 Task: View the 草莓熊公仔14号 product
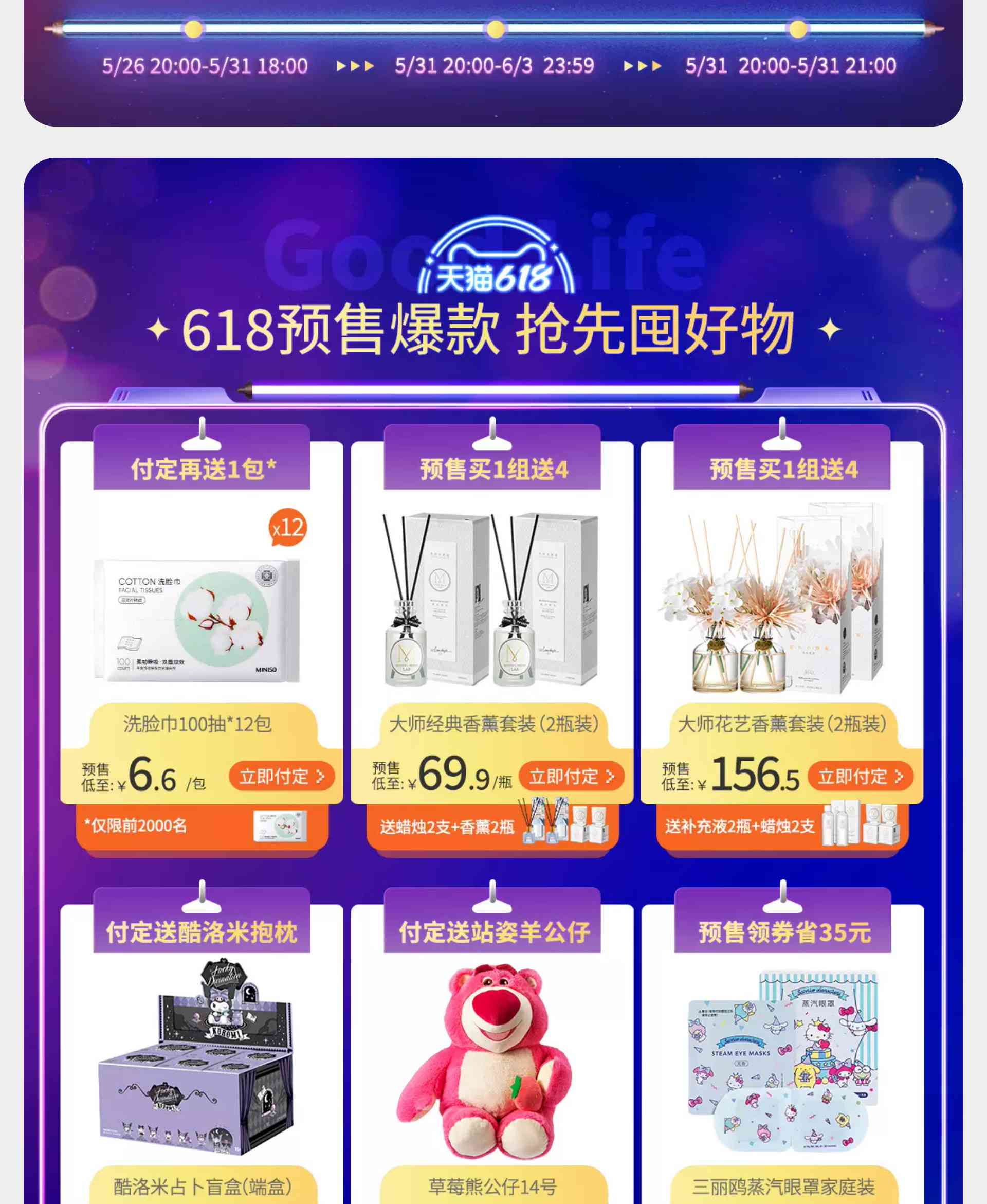tap(491, 1058)
